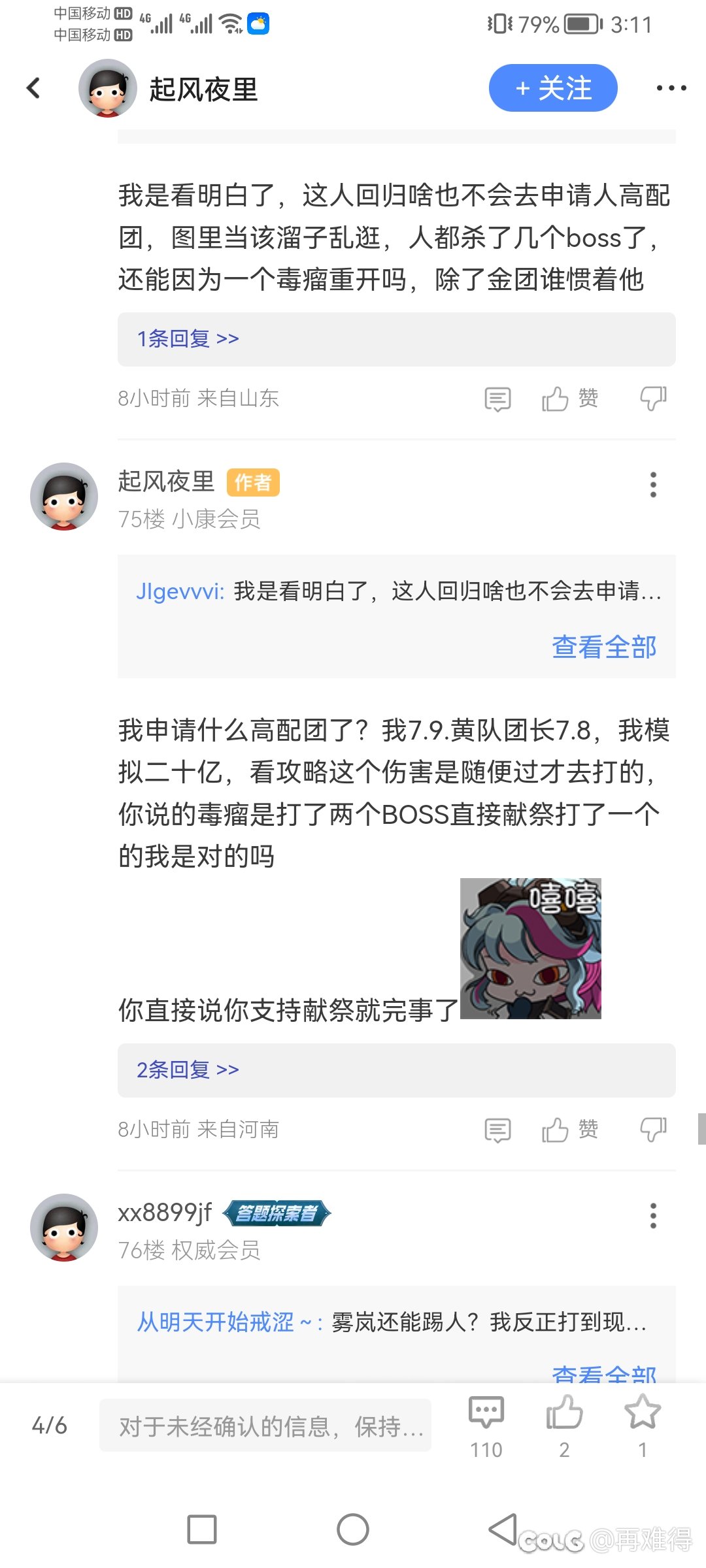Dislike the comment from 河南
This screenshot has height=1568, width=706.
pyautogui.click(x=652, y=1130)
